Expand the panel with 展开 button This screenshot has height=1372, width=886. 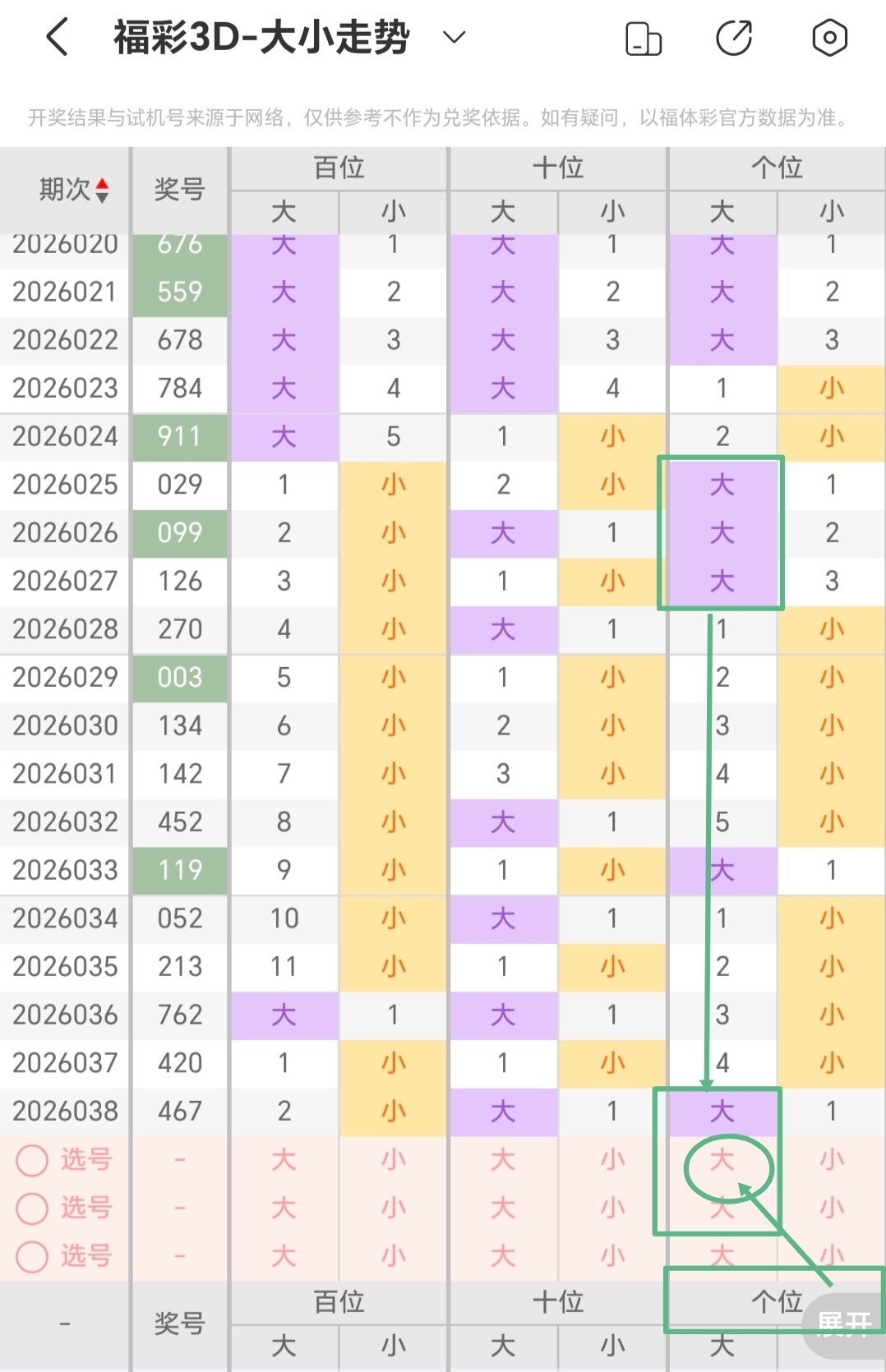tap(843, 1321)
